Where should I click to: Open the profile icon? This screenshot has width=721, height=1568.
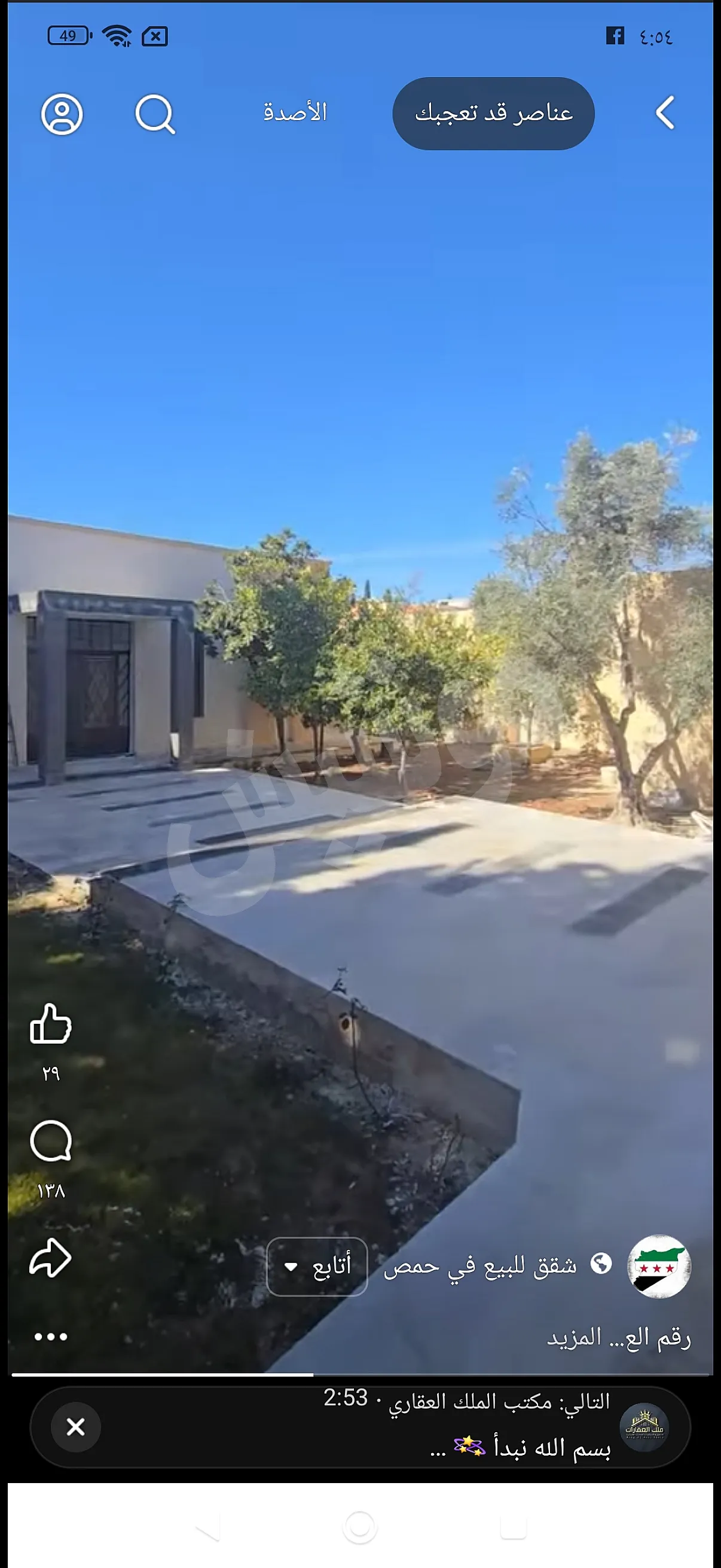[x=62, y=114]
